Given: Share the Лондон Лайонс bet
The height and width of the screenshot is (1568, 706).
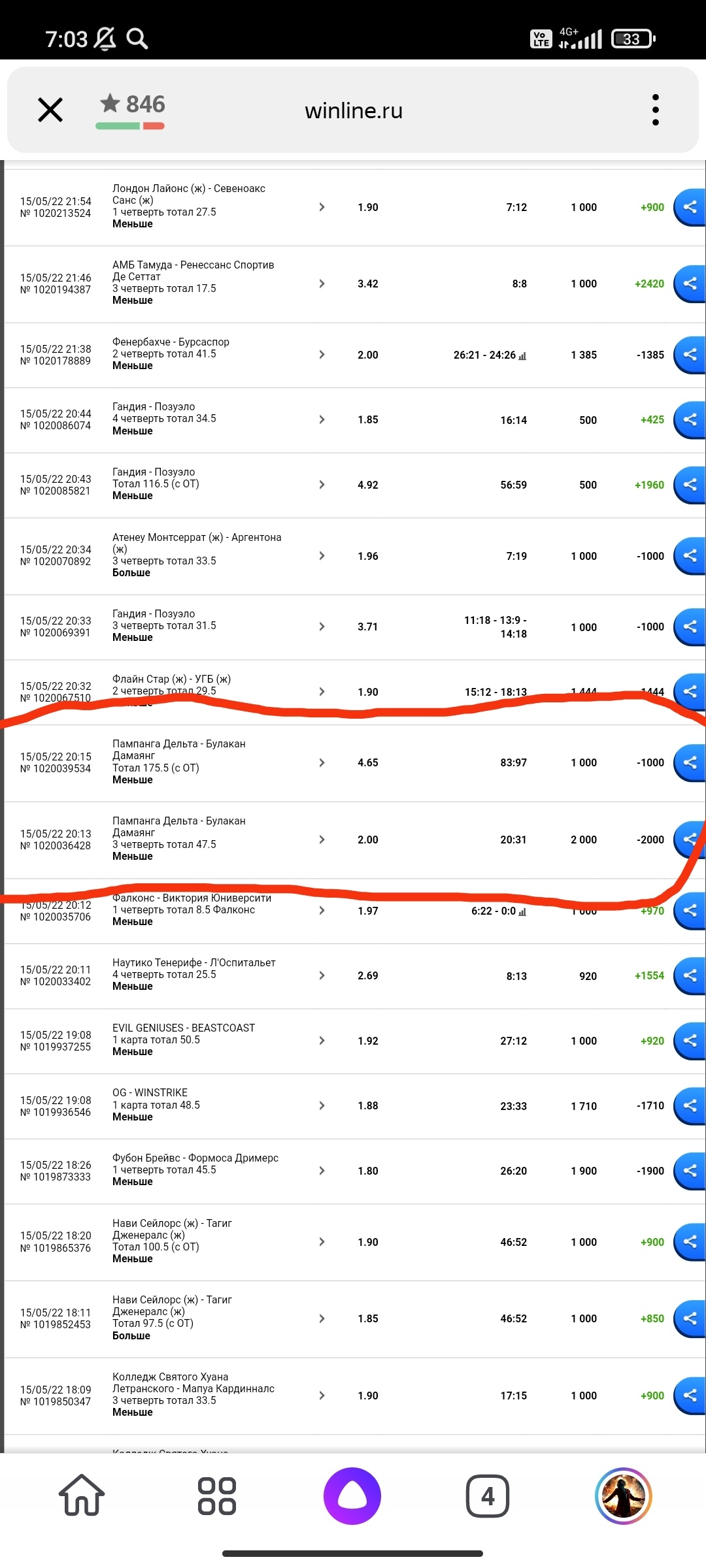Looking at the screenshot, I should [690, 207].
